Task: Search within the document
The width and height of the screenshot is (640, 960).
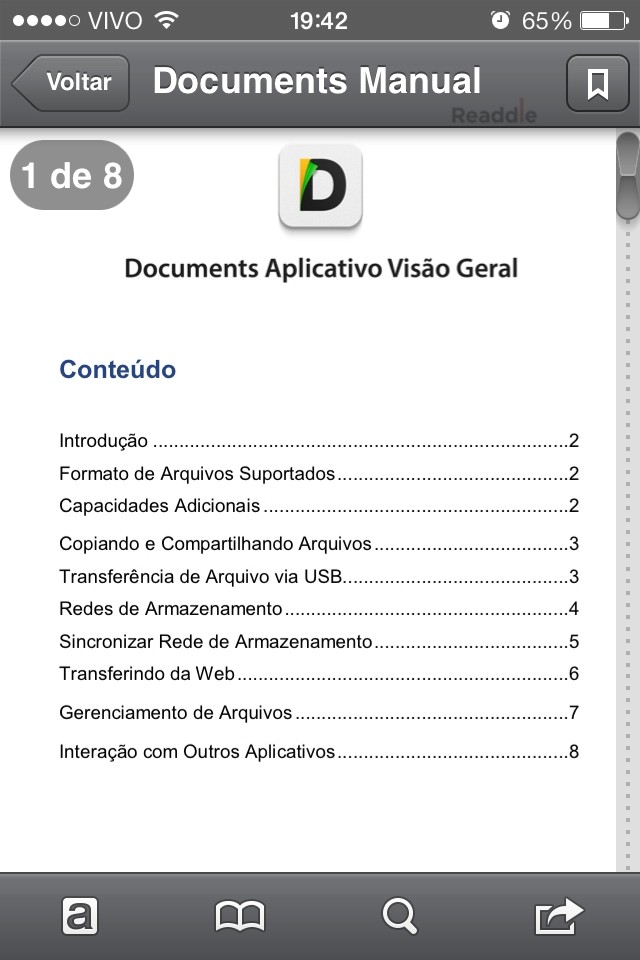Action: [399, 915]
